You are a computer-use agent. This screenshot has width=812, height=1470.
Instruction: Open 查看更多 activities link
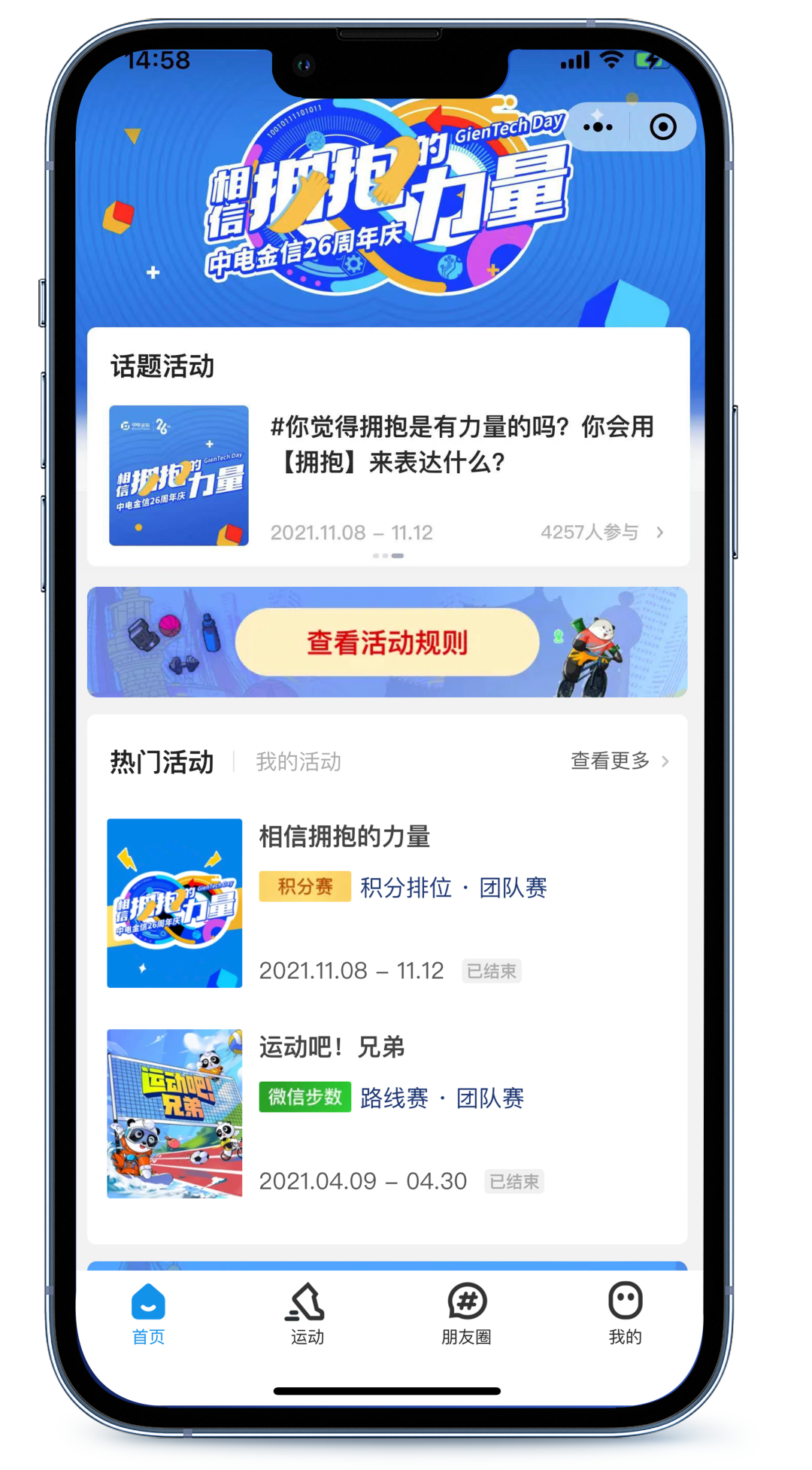click(619, 761)
